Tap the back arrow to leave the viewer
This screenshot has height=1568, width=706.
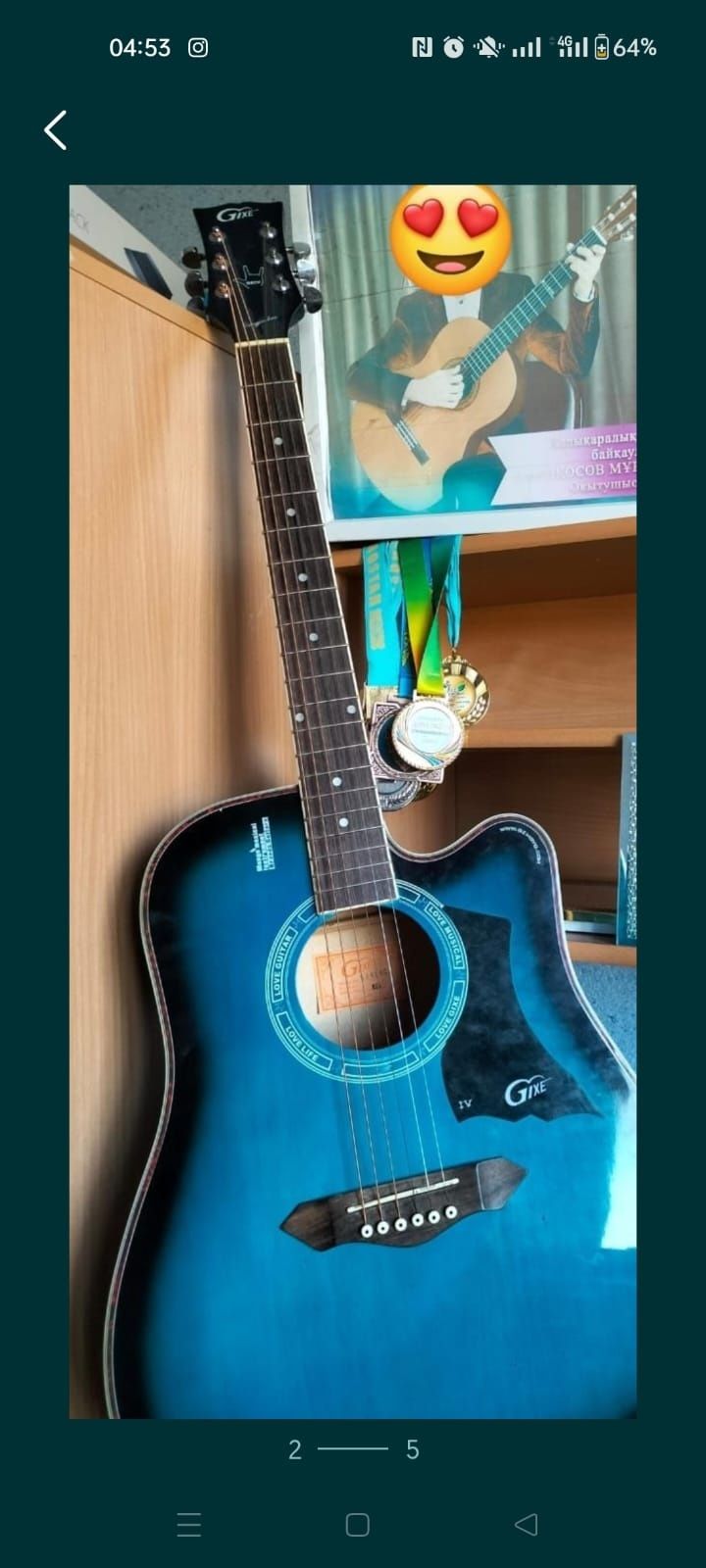coord(56,129)
